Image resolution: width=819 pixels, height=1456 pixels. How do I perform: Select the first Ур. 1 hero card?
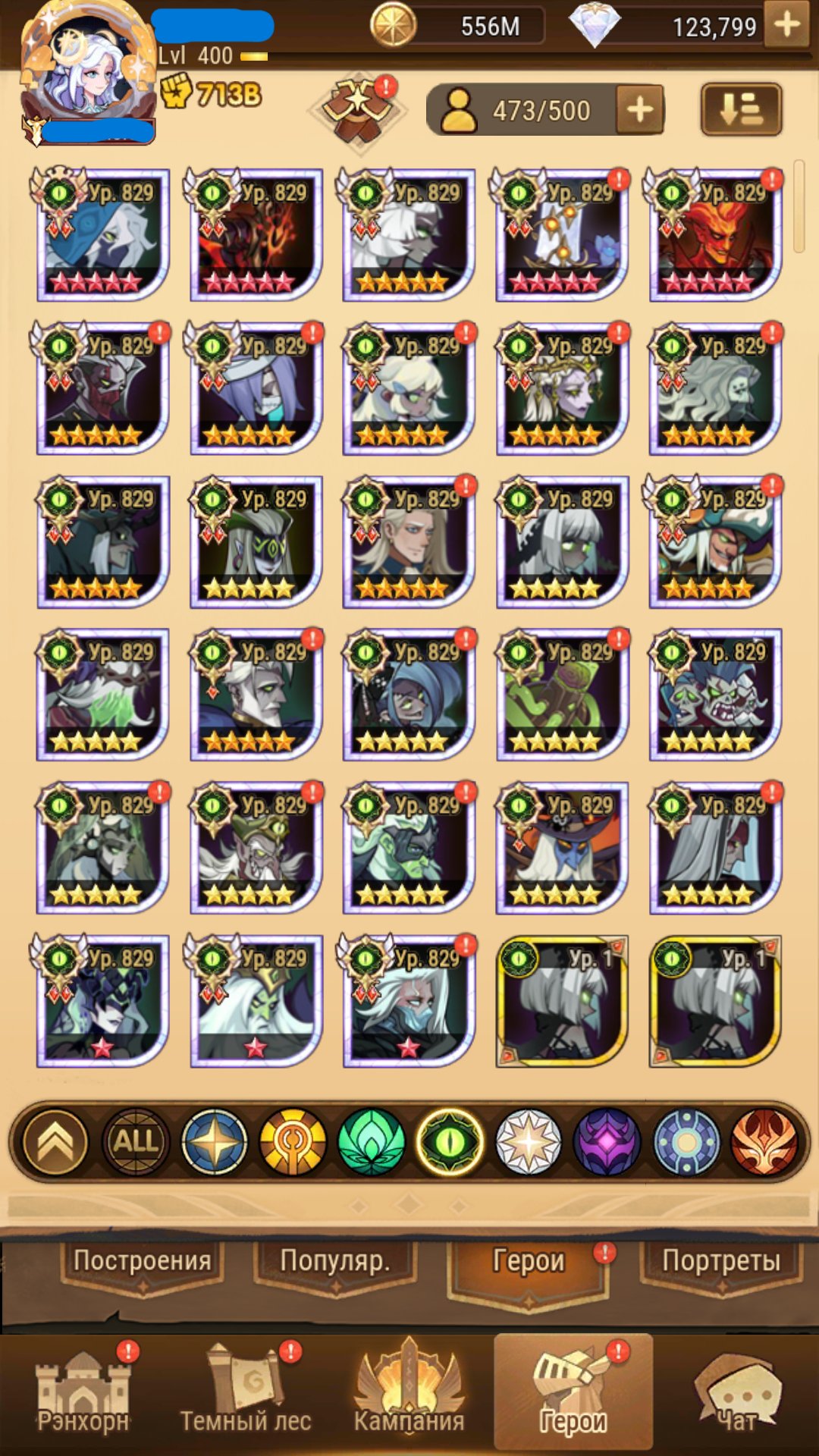562,1001
